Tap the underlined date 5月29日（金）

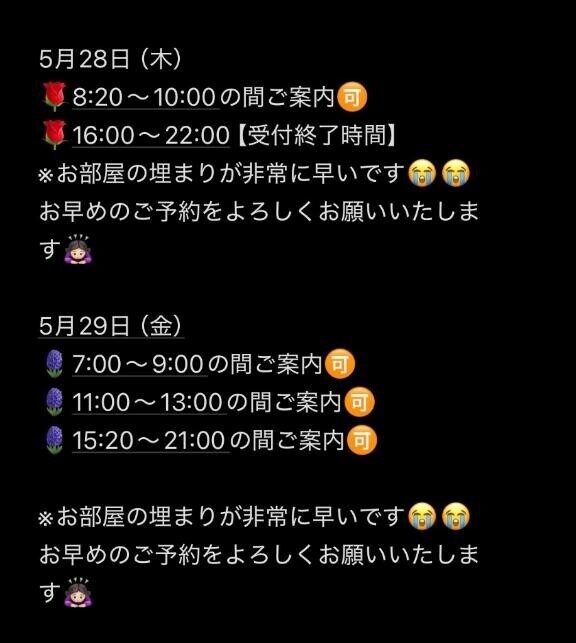pyautogui.click(x=111, y=326)
